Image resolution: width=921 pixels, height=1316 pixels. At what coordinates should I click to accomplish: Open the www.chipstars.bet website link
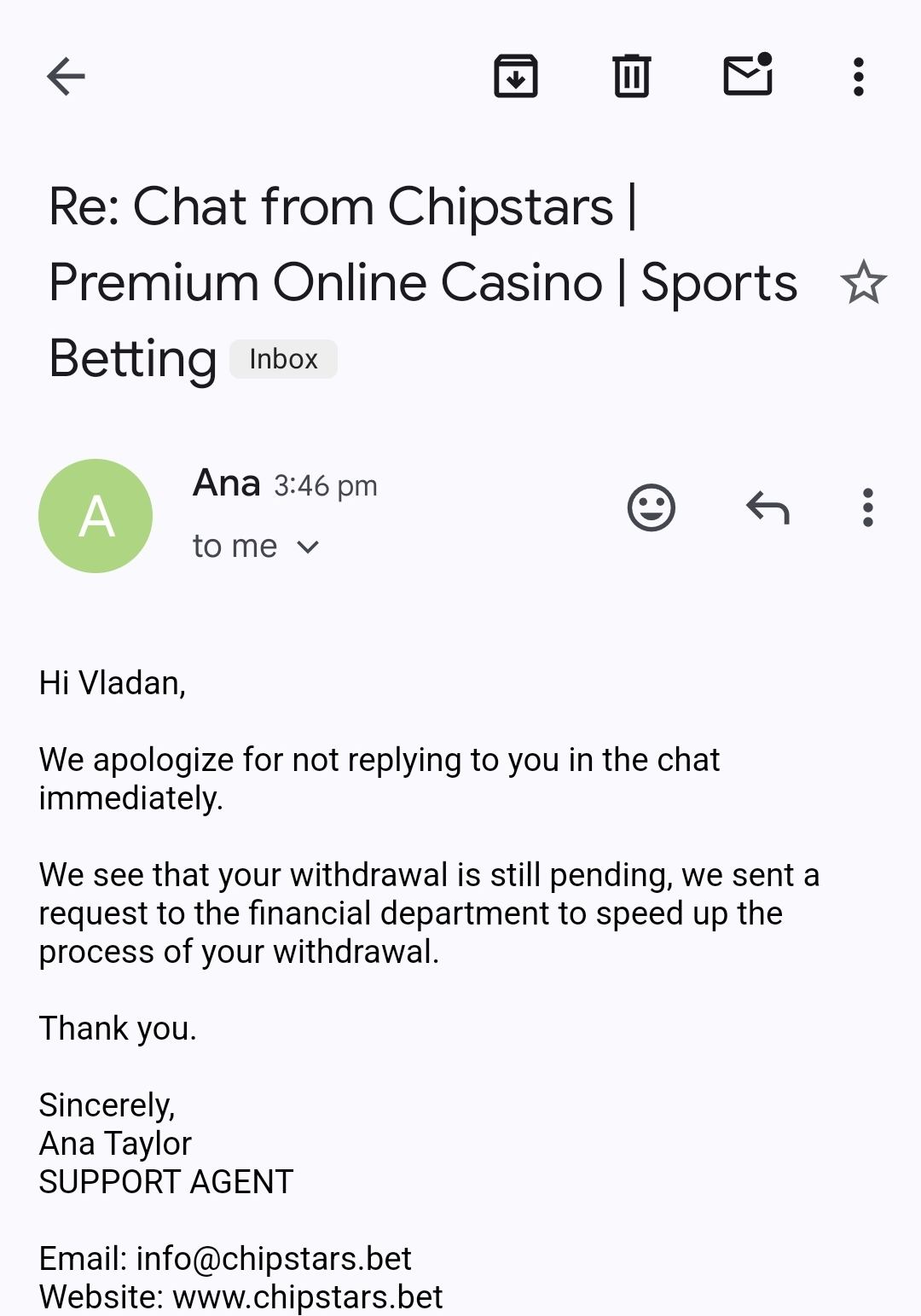307,1297
